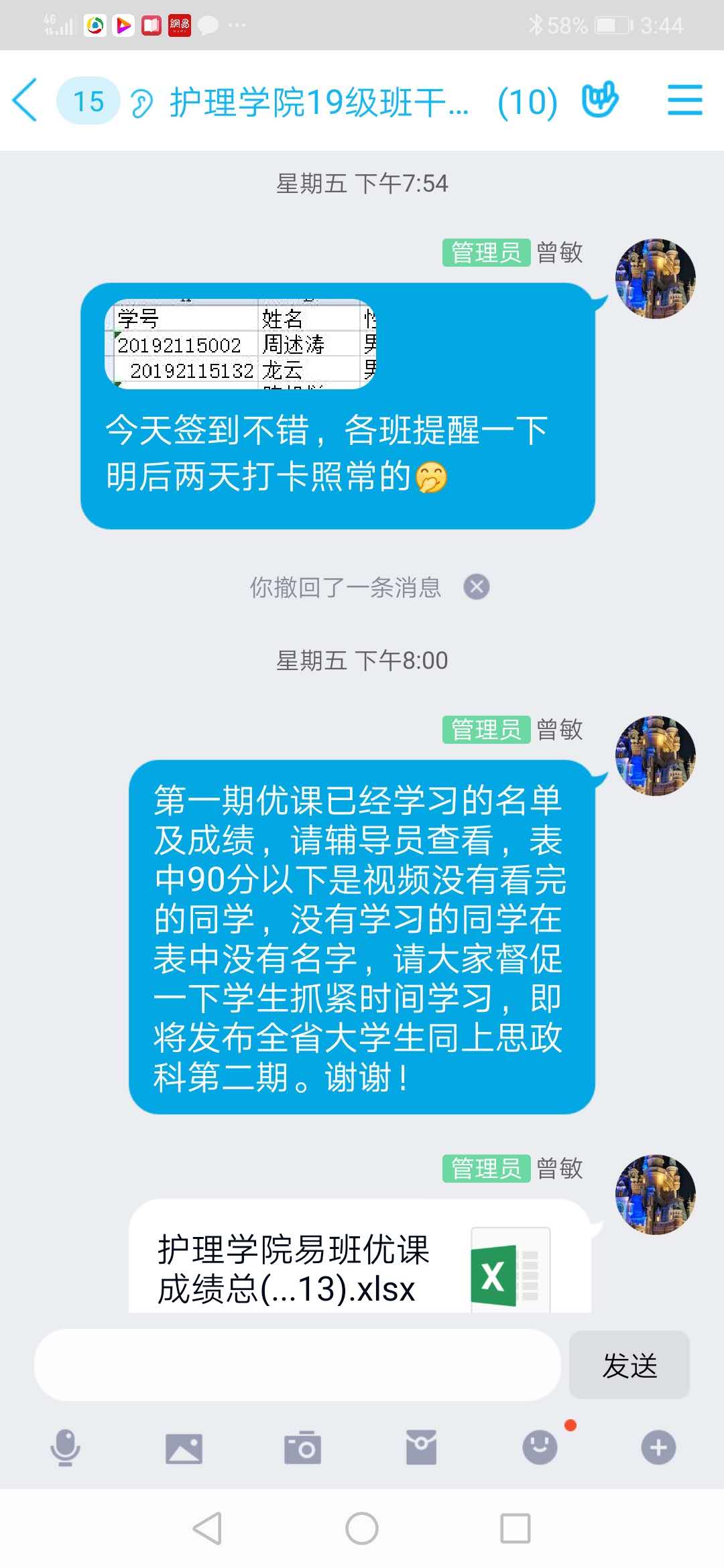Open the camera to take a photo
Screen dimensions: 724x1568
(x=302, y=1448)
